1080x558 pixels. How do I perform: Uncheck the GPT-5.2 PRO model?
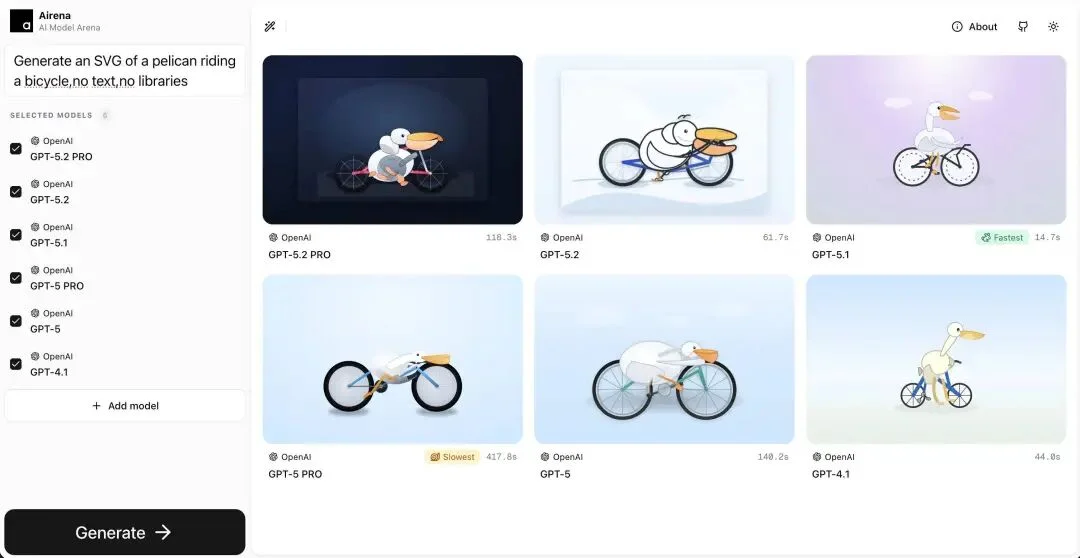(x=16, y=149)
